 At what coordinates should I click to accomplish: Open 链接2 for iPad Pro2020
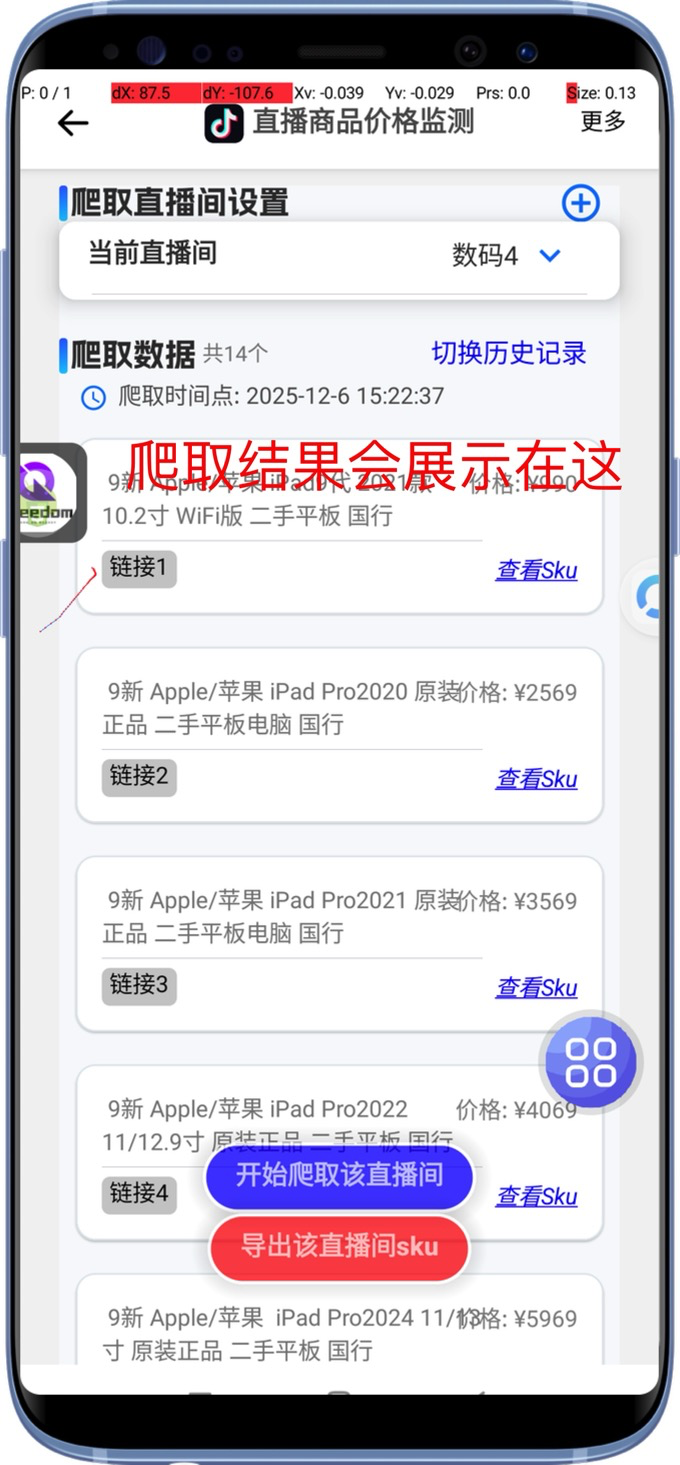(x=139, y=776)
